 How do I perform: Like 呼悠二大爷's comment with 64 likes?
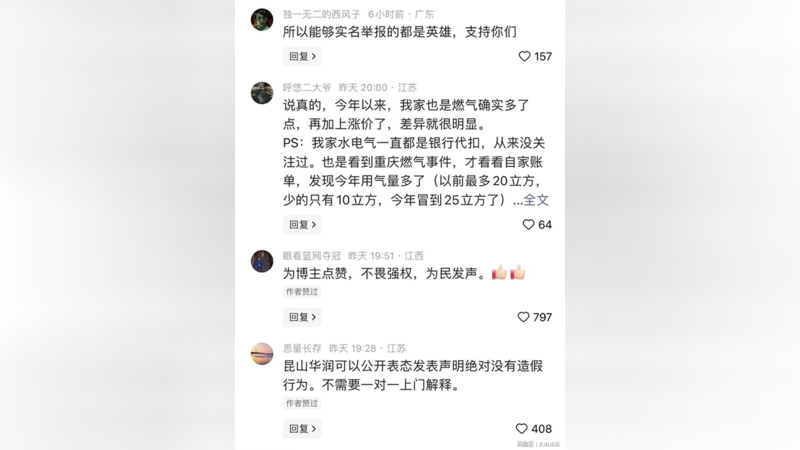pyautogui.click(x=528, y=225)
